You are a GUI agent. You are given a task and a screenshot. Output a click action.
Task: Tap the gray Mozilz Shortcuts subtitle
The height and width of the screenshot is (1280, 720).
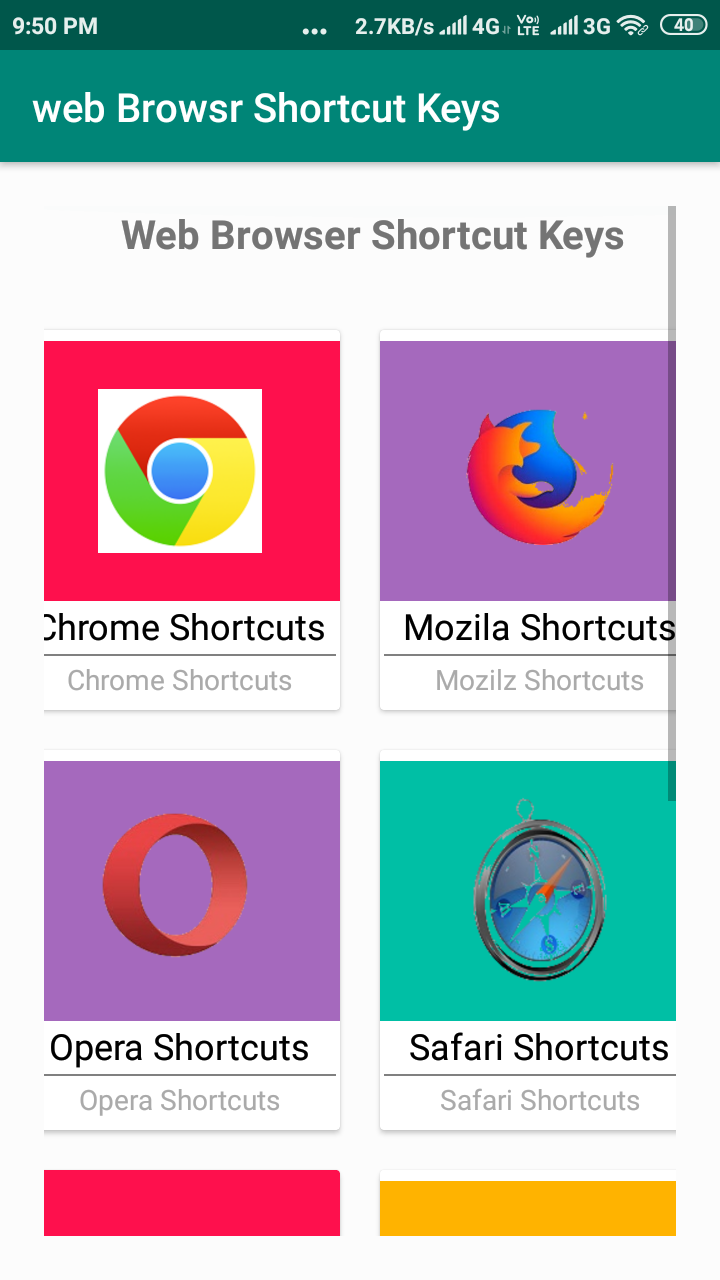click(x=540, y=680)
